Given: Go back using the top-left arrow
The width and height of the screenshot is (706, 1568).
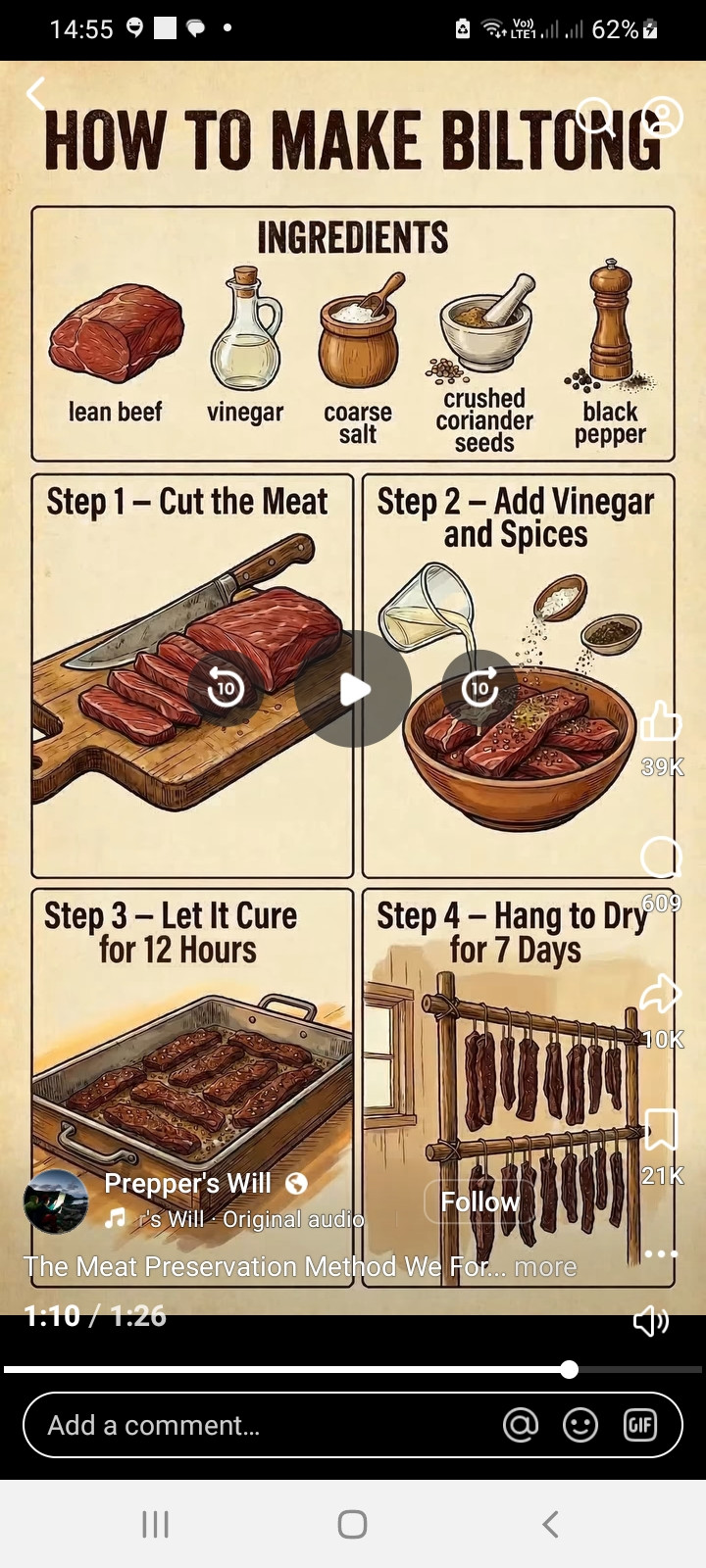Looking at the screenshot, I should [36, 94].
